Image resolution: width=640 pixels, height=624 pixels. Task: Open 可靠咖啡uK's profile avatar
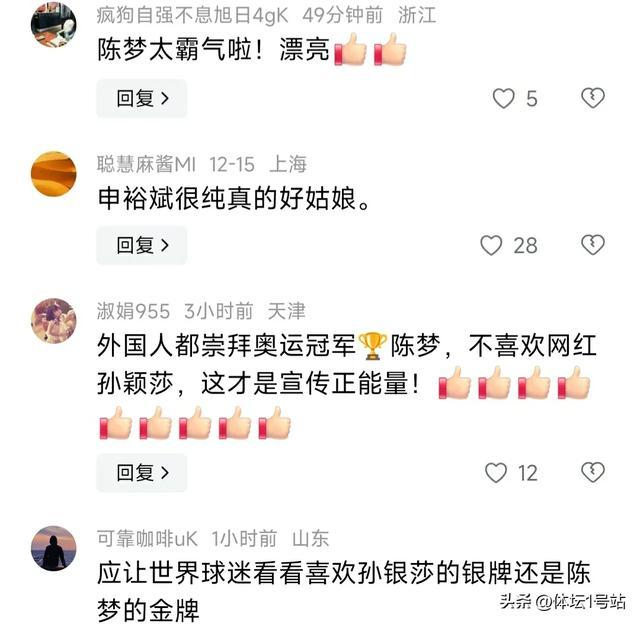coord(53,548)
